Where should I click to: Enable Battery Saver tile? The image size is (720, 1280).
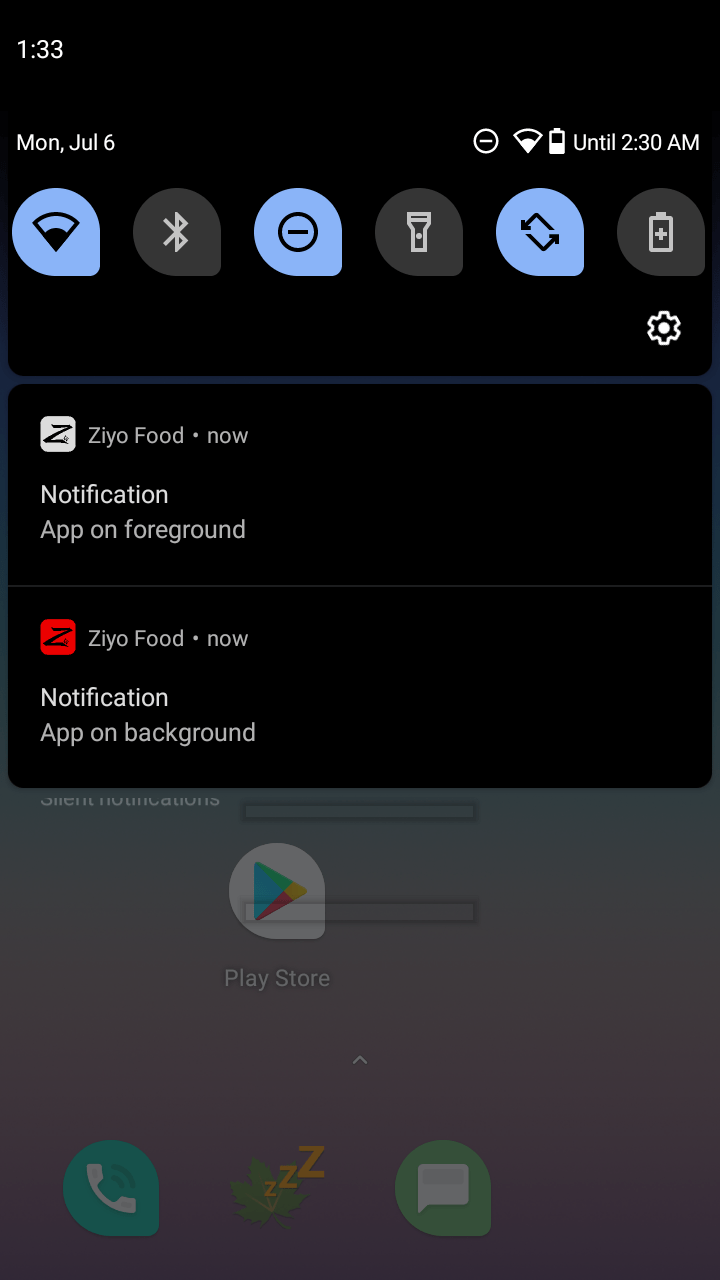click(661, 232)
